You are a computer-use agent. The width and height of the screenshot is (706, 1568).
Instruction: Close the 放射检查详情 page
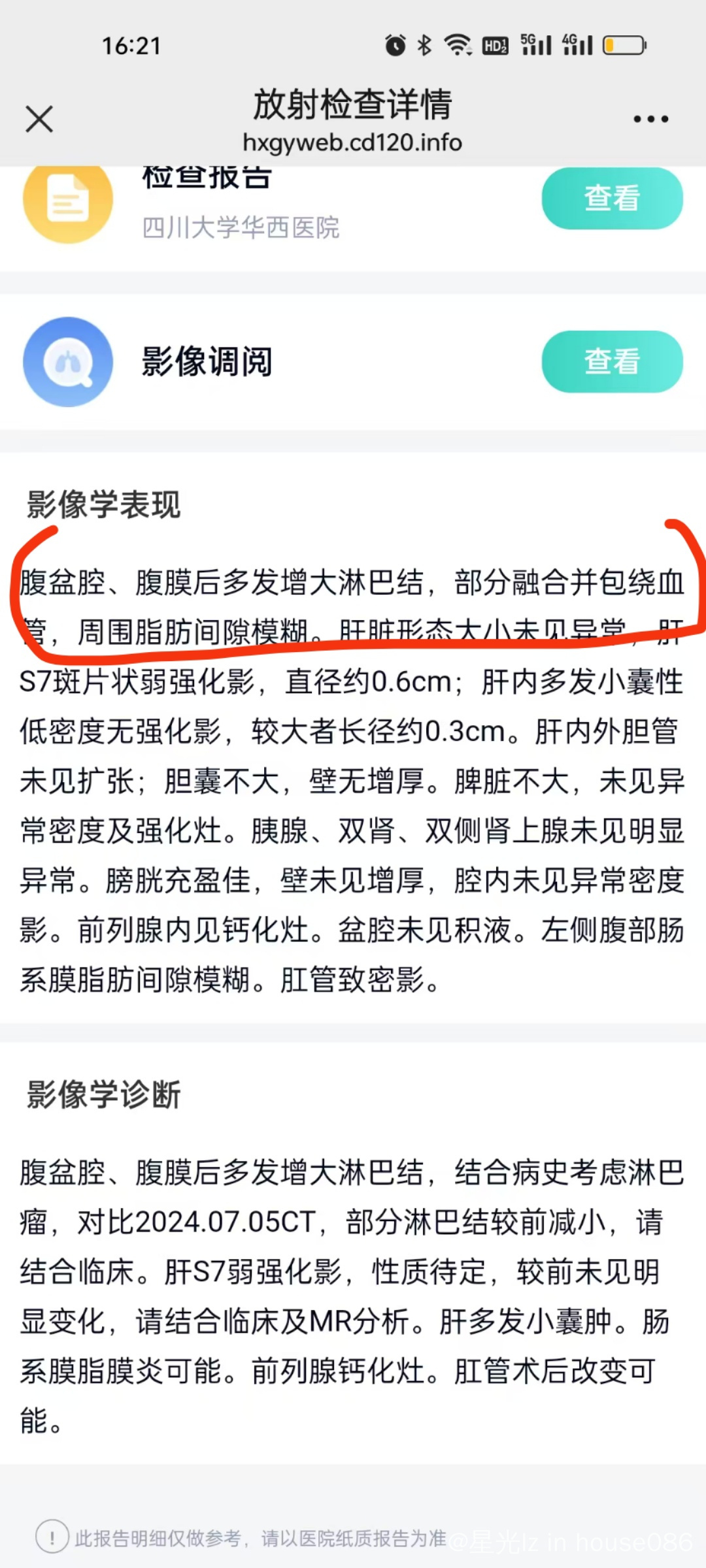tap(39, 119)
